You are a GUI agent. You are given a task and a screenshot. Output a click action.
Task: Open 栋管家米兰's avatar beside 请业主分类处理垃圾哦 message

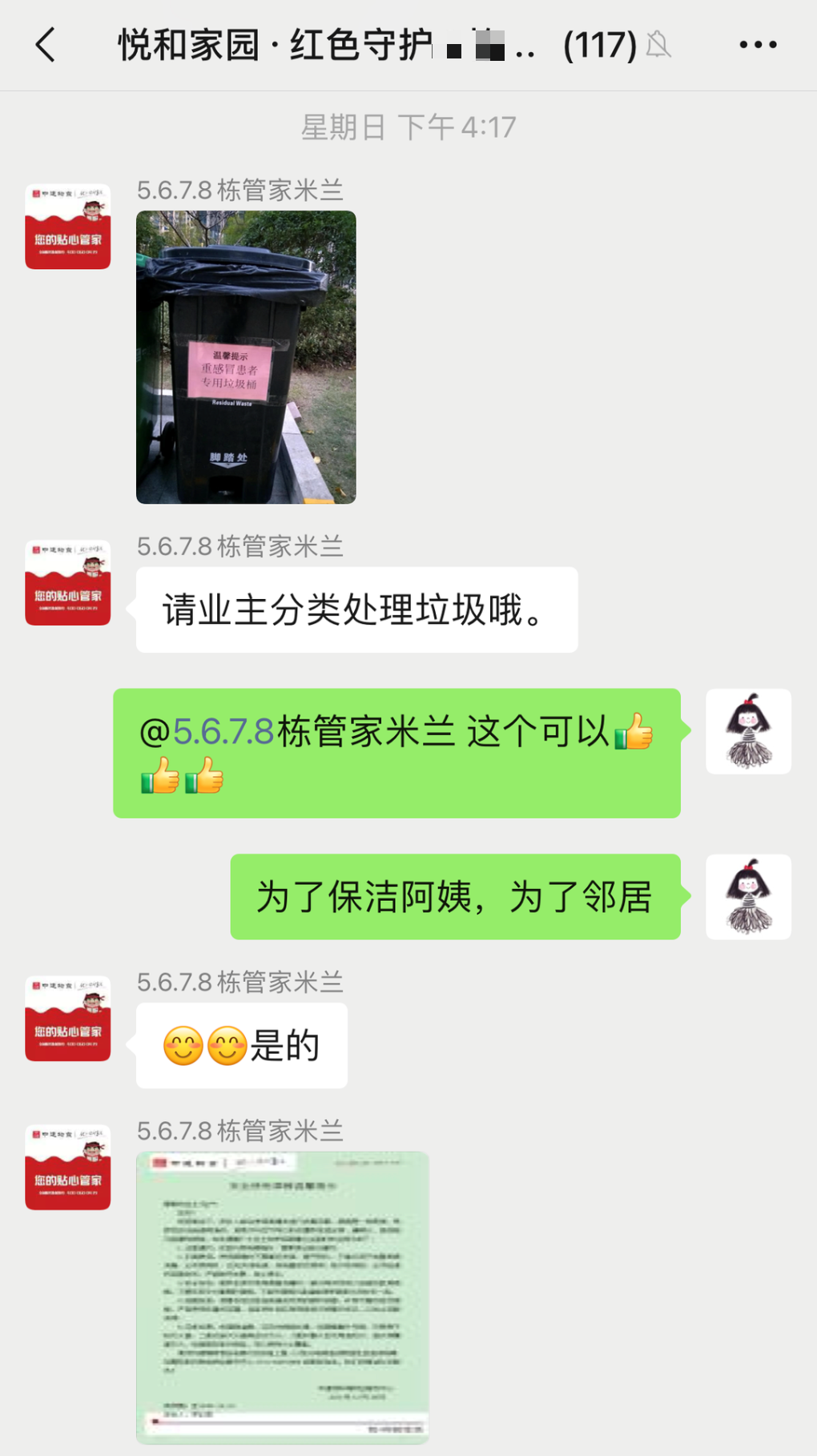68,582
